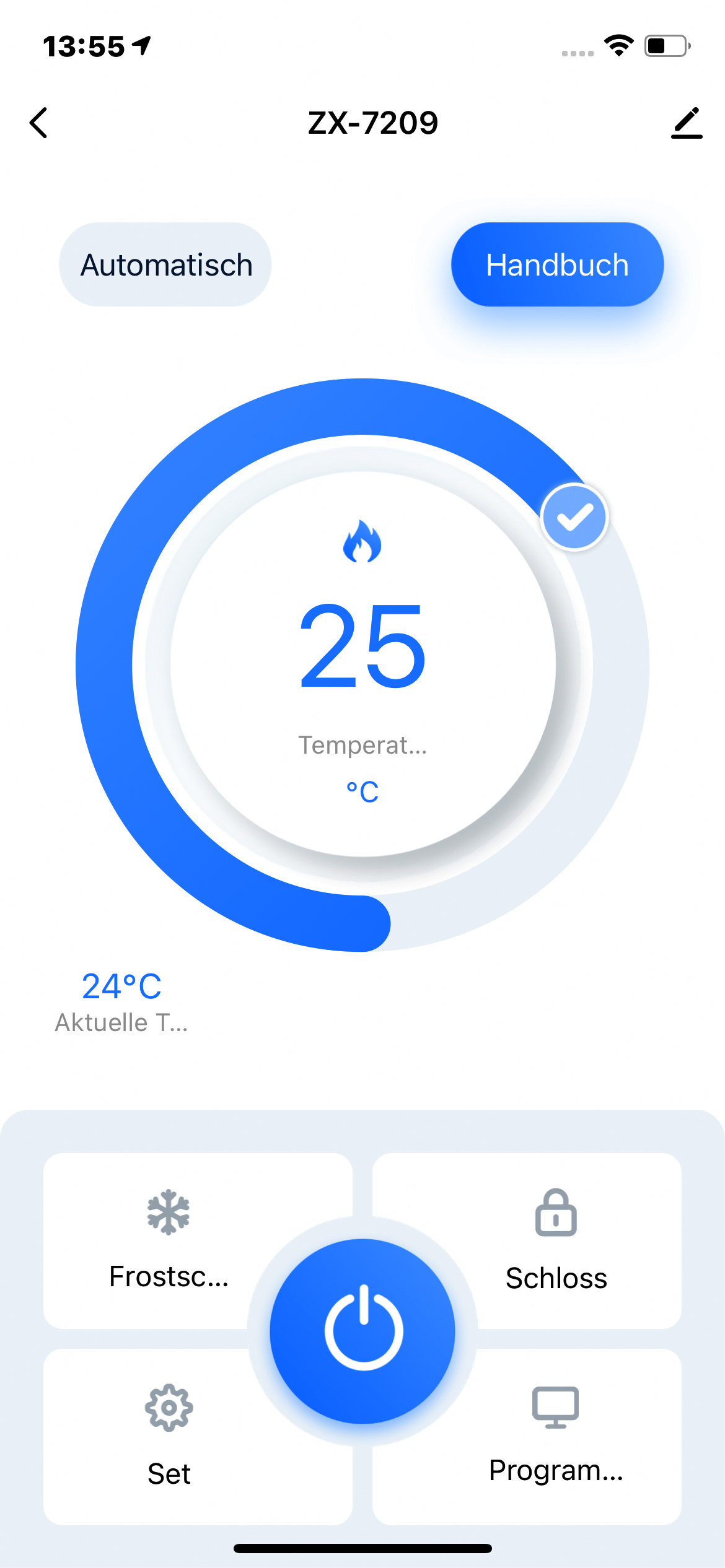
Task: Select Handbuch mode
Action: 557,264
